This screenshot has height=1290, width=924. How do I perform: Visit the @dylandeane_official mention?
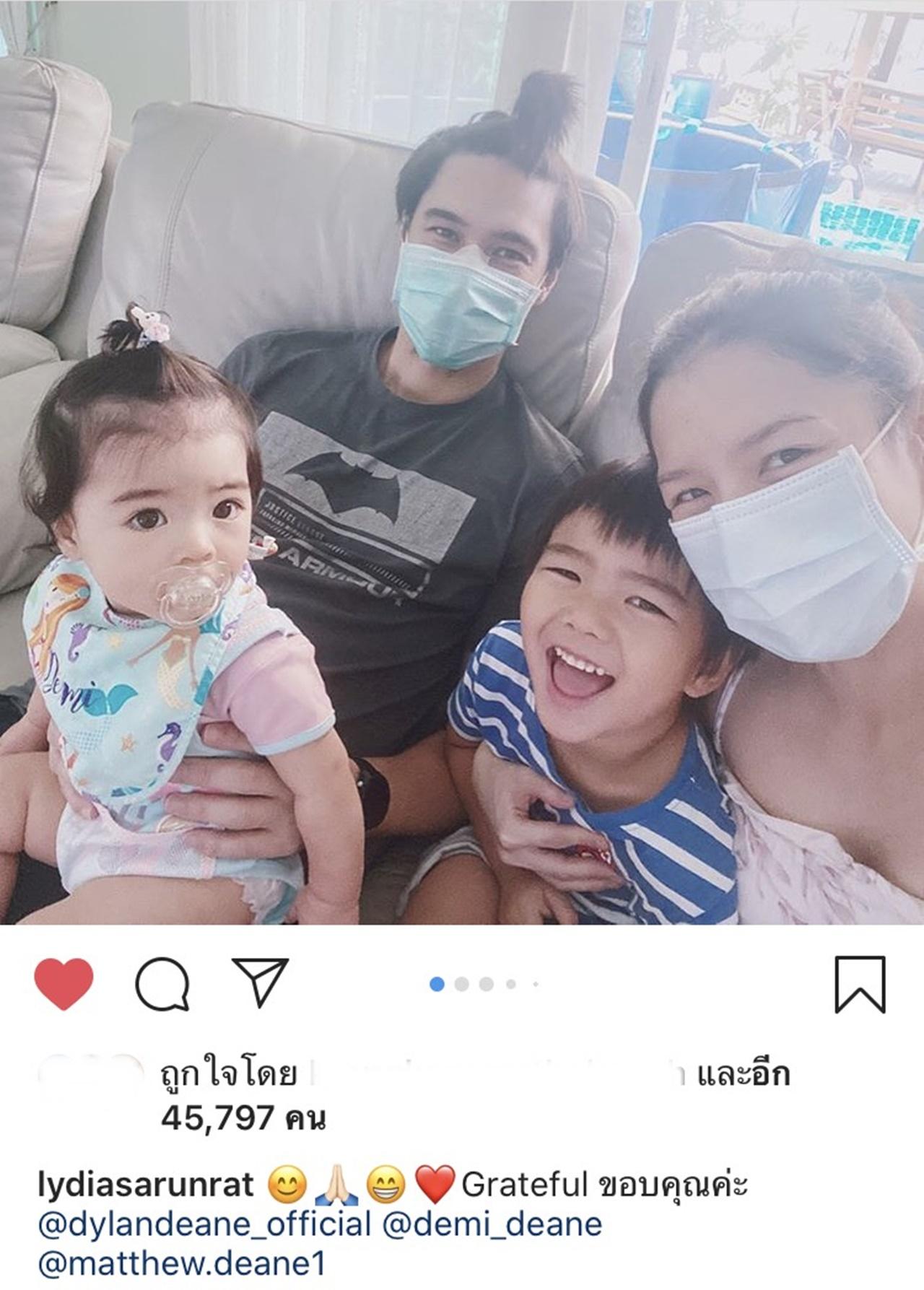pyautogui.click(x=204, y=1224)
